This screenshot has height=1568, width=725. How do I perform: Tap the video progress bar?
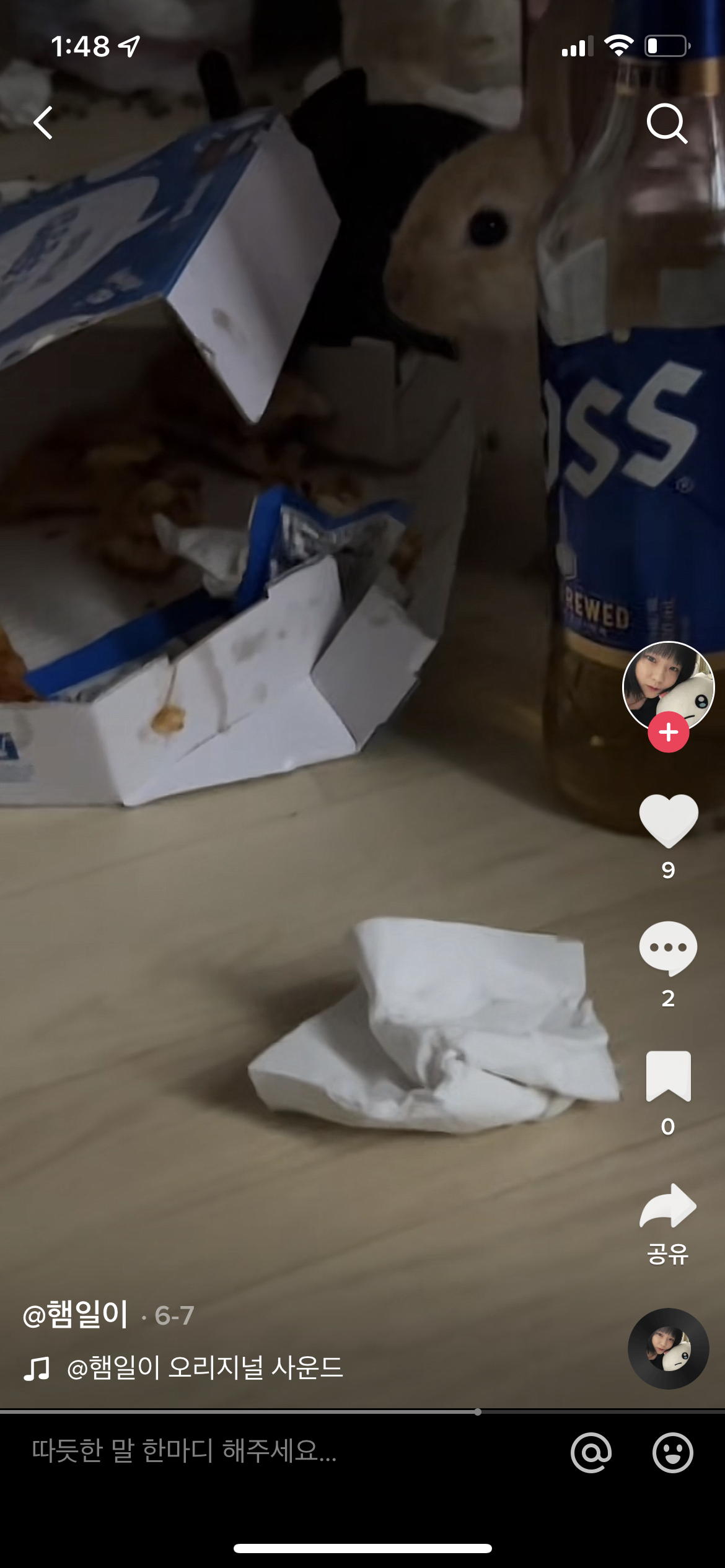point(362,1412)
